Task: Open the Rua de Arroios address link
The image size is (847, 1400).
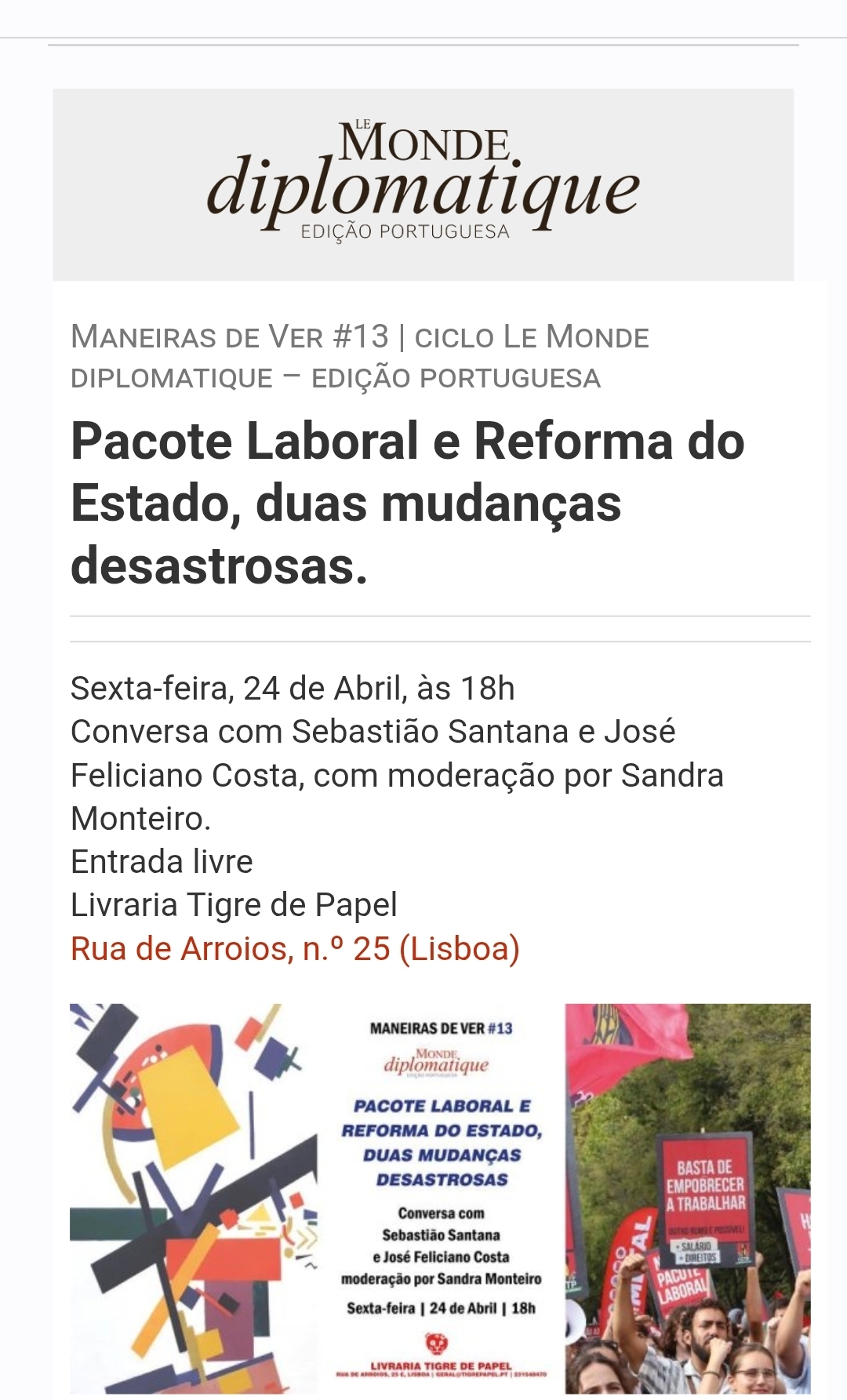Action: pyautogui.click(x=295, y=948)
